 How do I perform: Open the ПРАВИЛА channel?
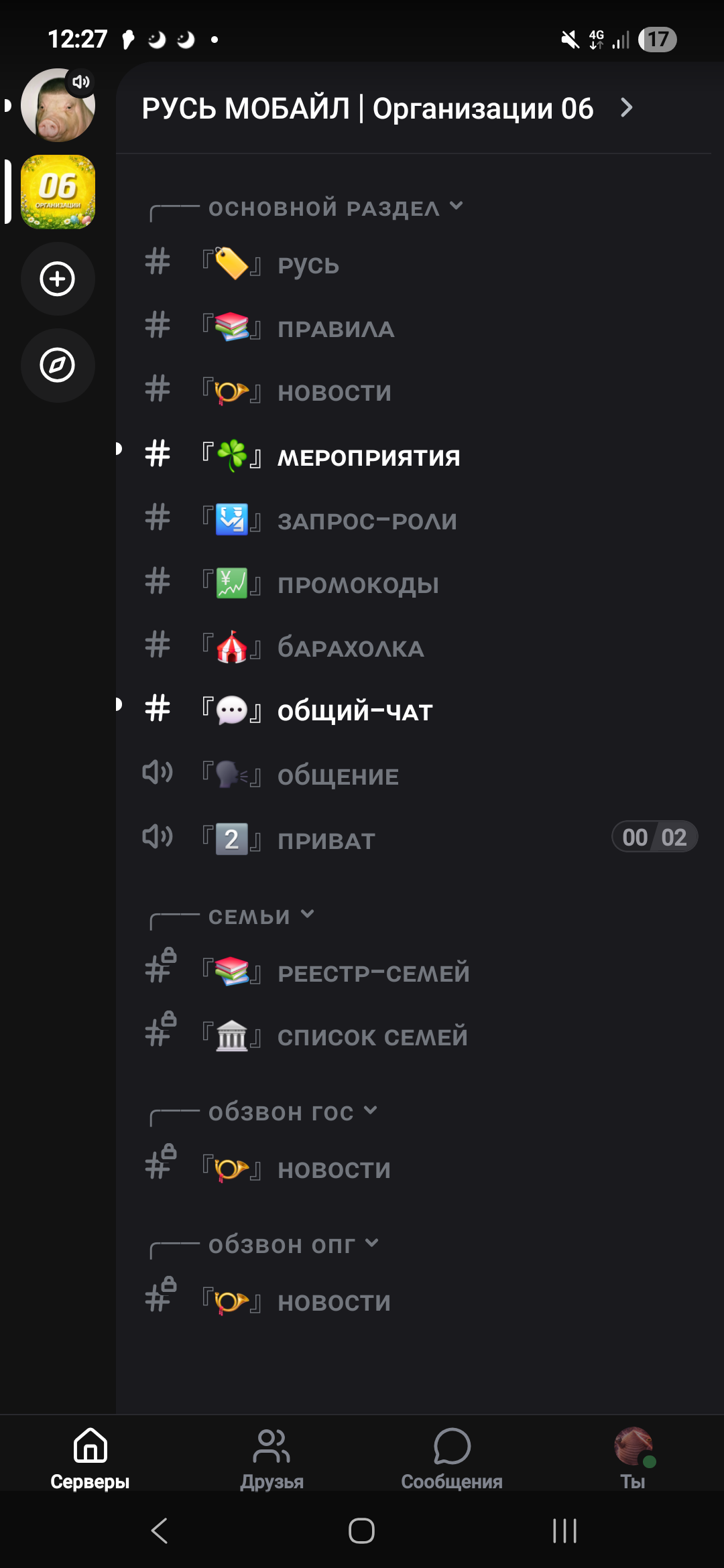click(x=335, y=329)
